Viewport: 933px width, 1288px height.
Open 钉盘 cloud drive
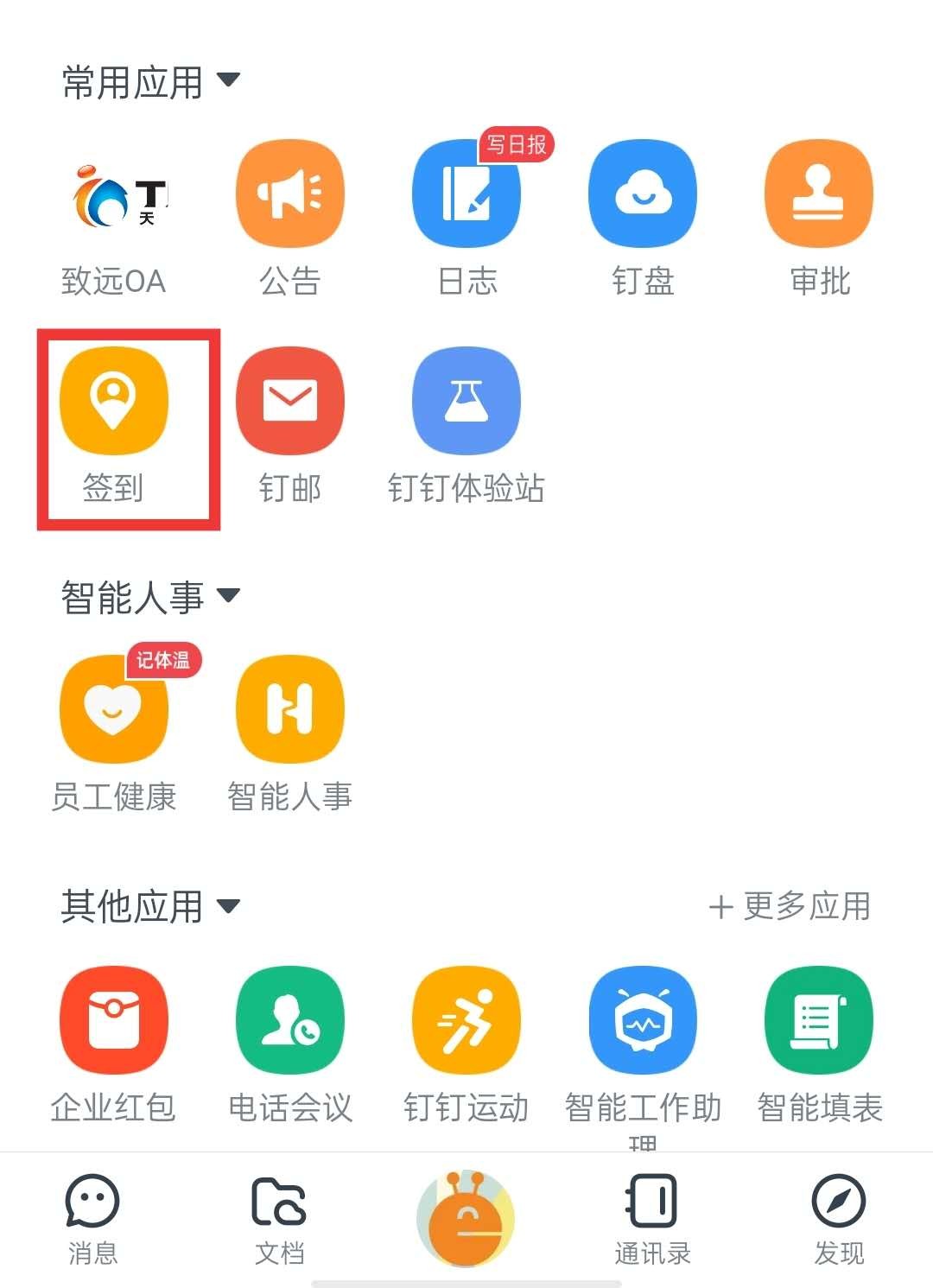point(643,194)
